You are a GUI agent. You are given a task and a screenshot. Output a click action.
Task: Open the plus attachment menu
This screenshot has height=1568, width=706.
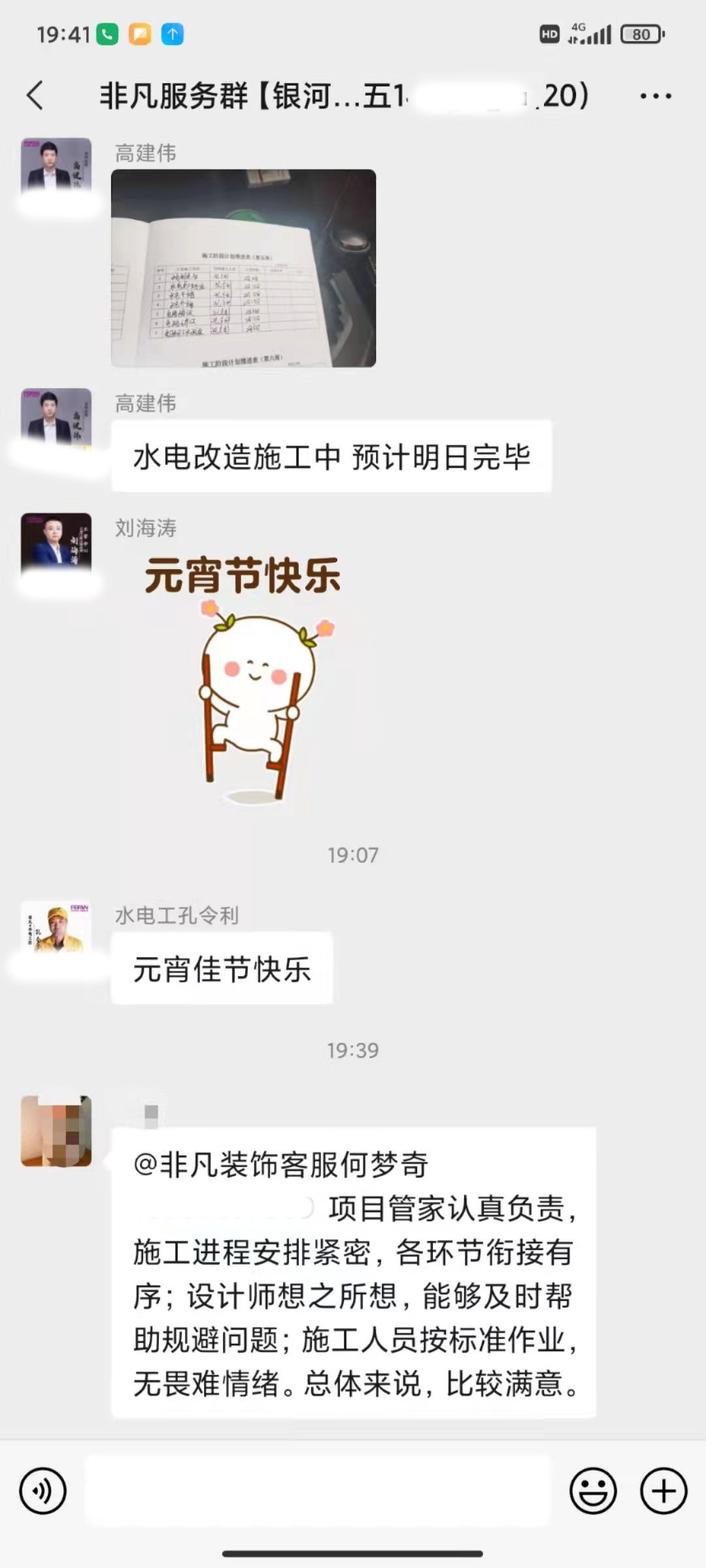pyautogui.click(x=663, y=1491)
